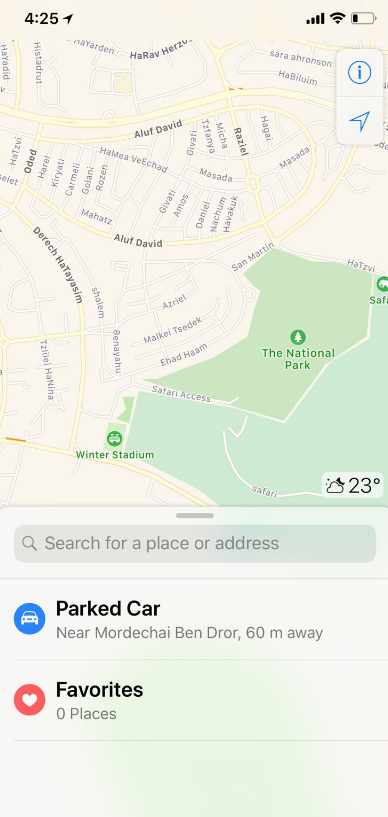The height and width of the screenshot is (817, 388).
Task: Open the Parked Car row
Action: click(194, 619)
